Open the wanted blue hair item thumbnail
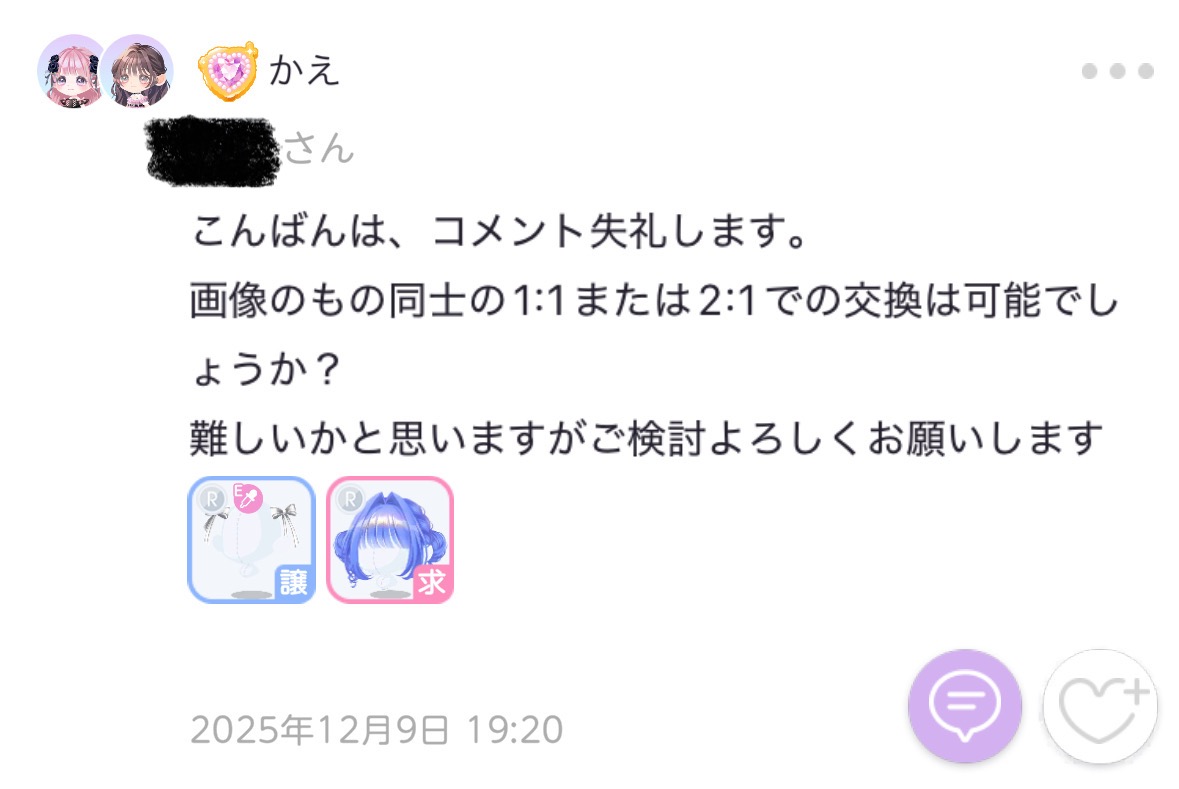The height and width of the screenshot is (789, 1179). point(390,540)
